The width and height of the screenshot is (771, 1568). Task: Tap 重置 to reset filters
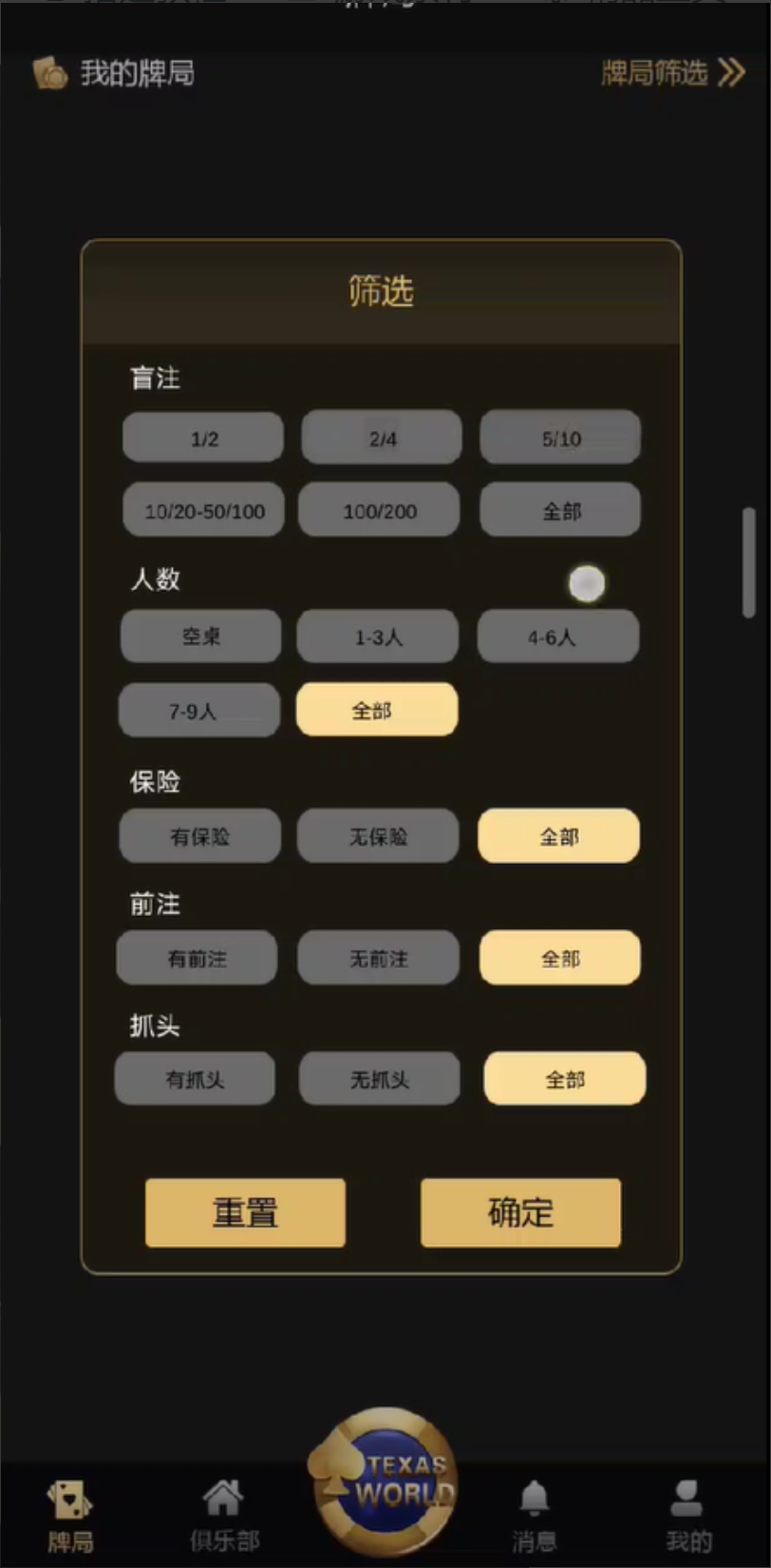point(245,1212)
